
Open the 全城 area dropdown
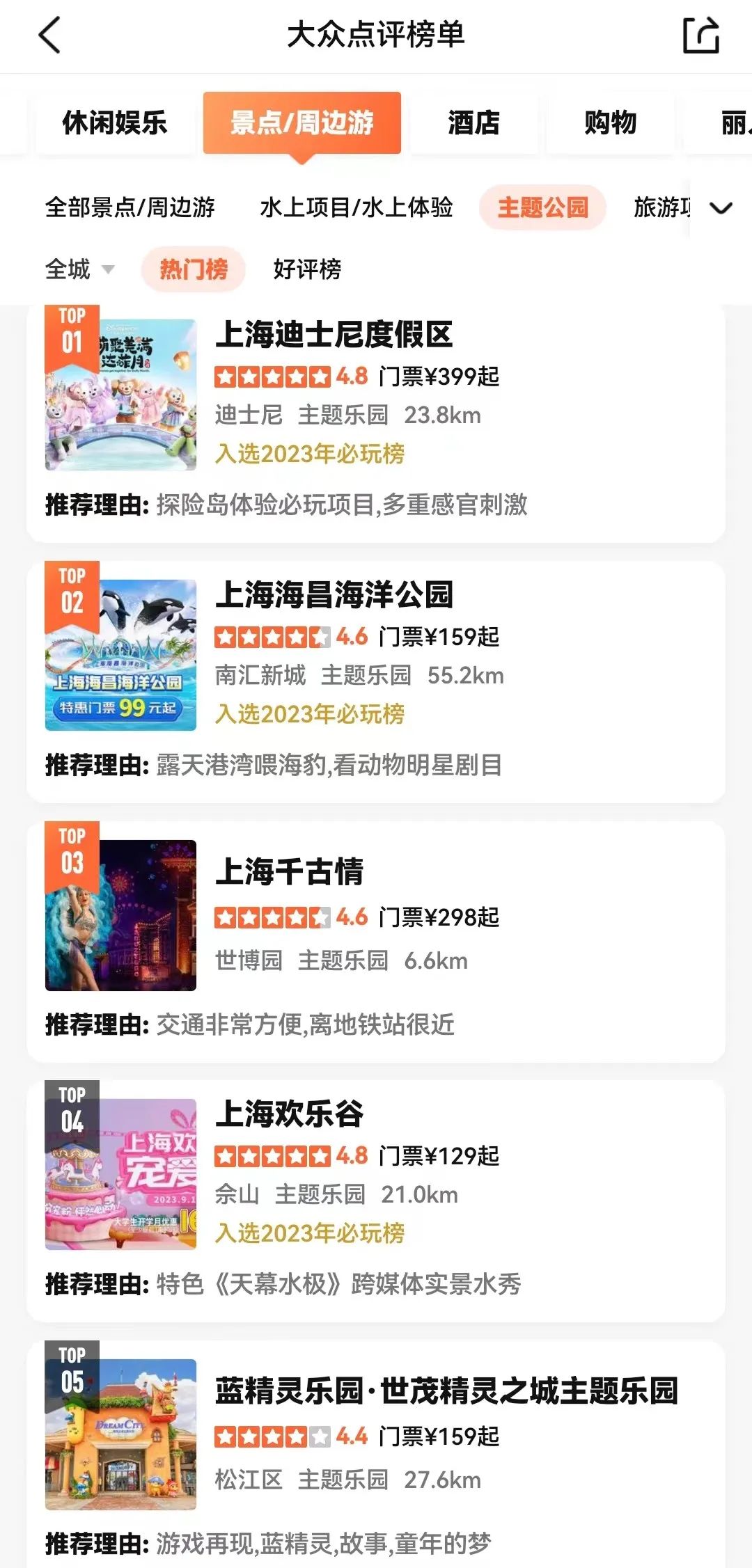79,269
